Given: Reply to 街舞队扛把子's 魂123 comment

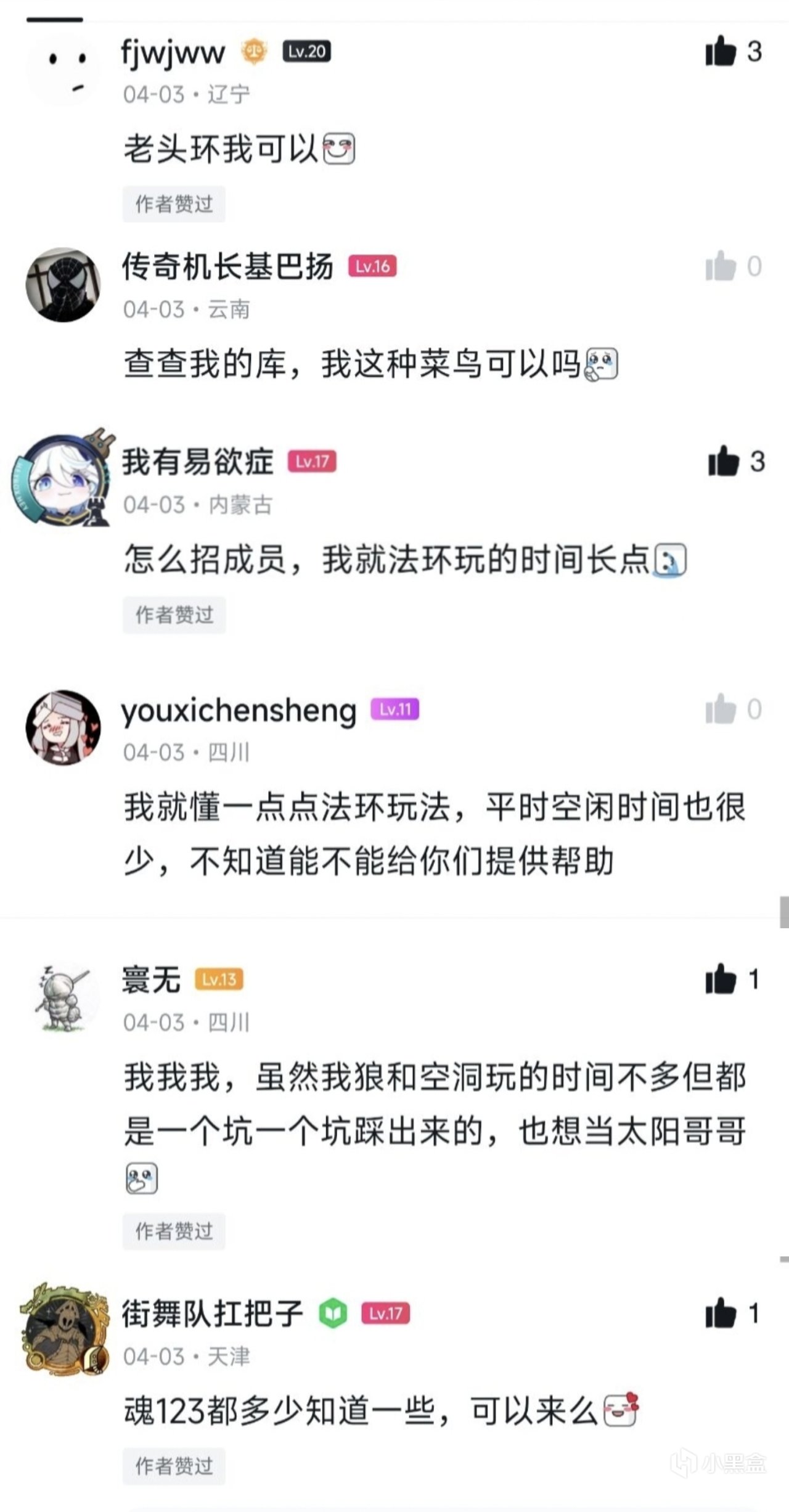Looking at the screenshot, I should (x=360, y=1411).
